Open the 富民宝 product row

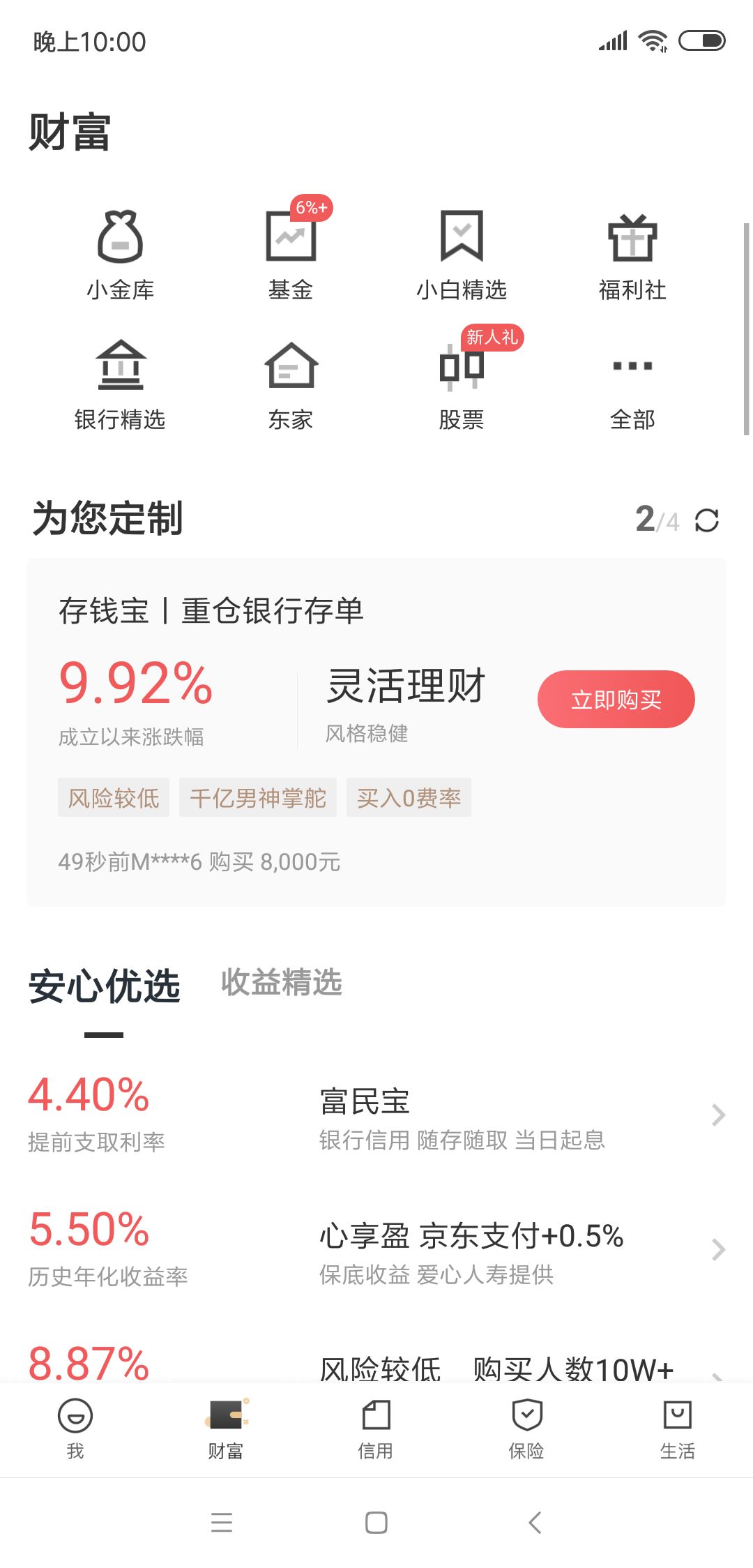(x=376, y=1115)
